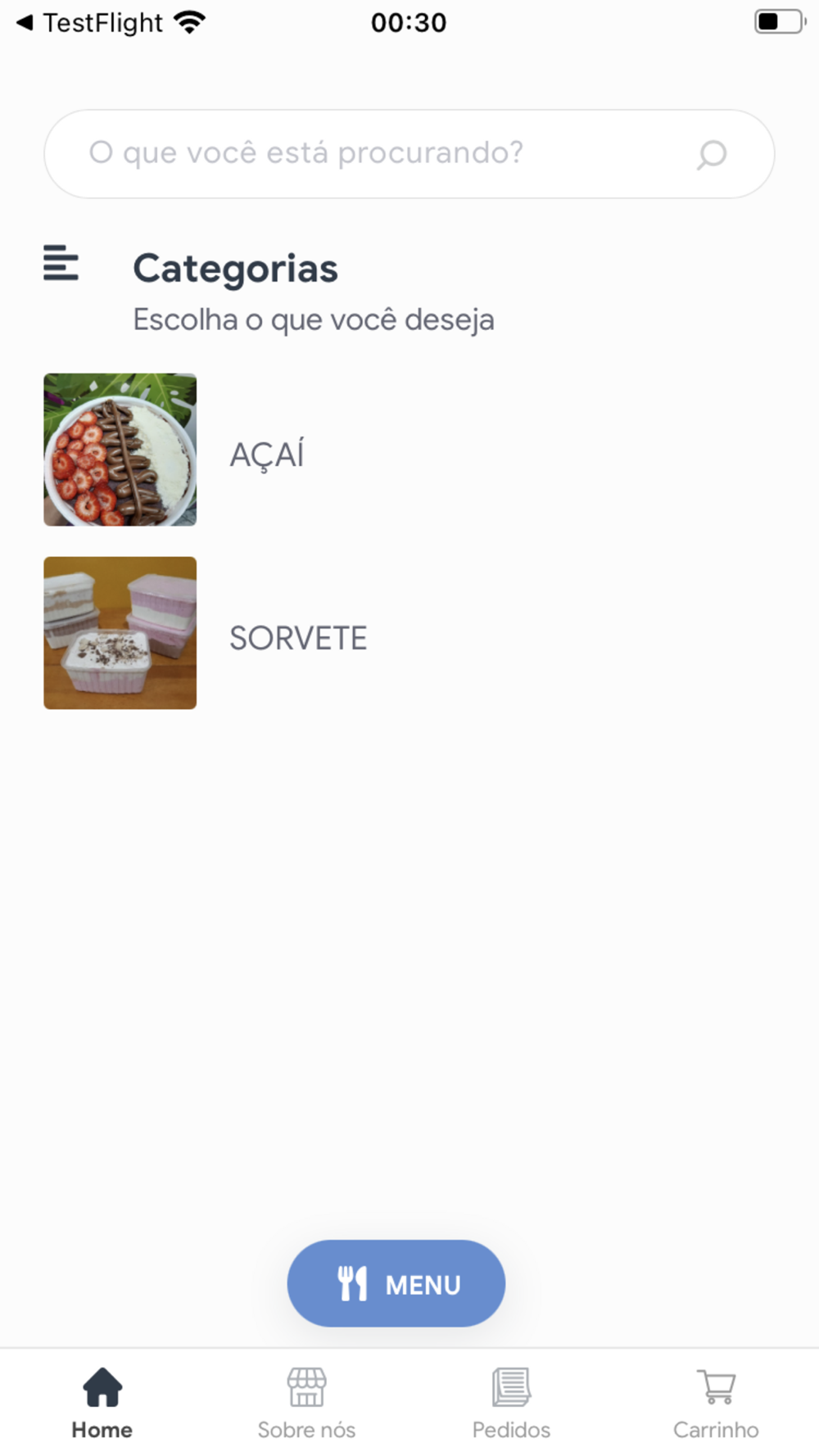Image resolution: width=819 pixels, height=1456 pixels.
Task: Open the Carrinho tab
Action: pyautogui.click(x=717, y=1404)
